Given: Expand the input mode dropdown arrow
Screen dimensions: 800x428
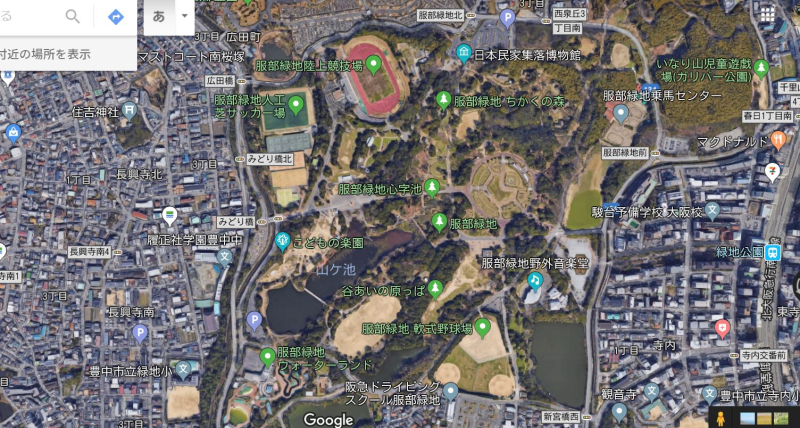Looking at the screenshot, I should pyautogui.click(x=184, y=17).
